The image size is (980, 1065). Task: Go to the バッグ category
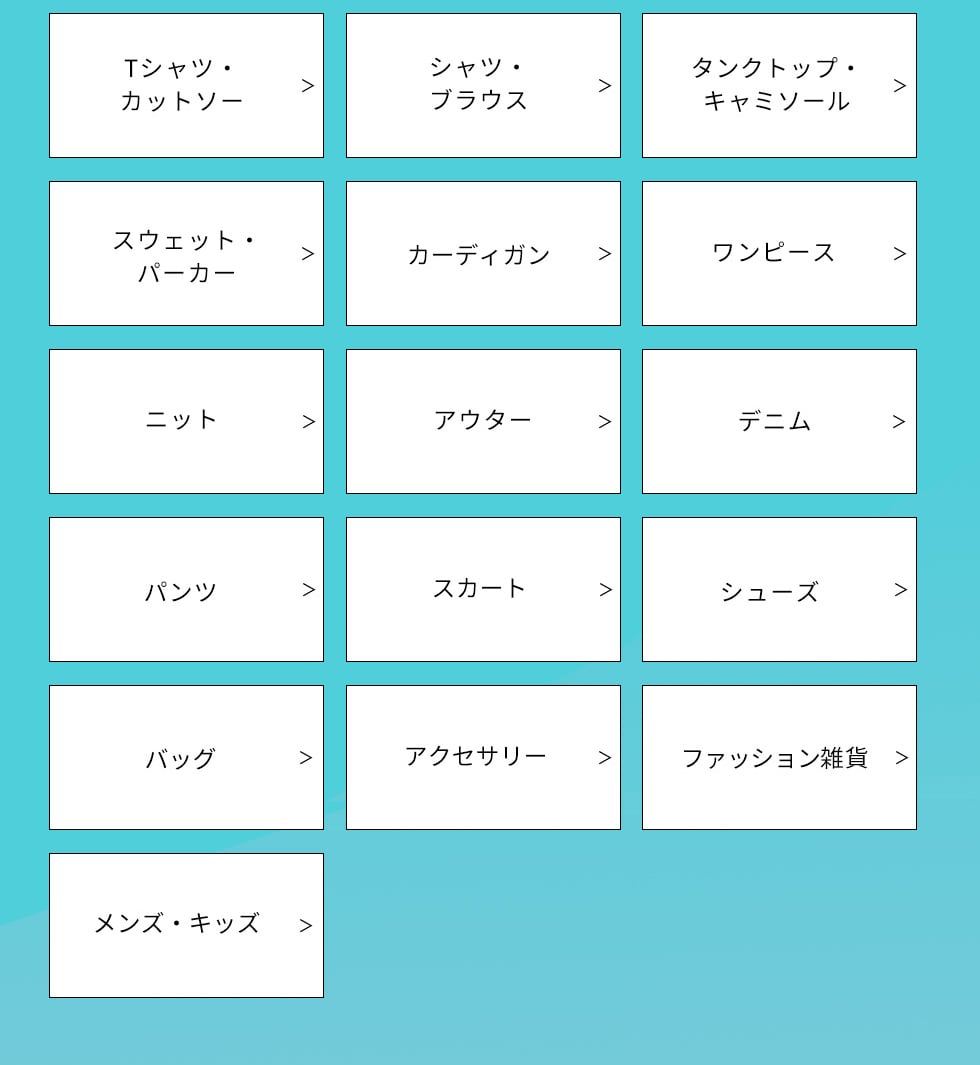[186, 757]
